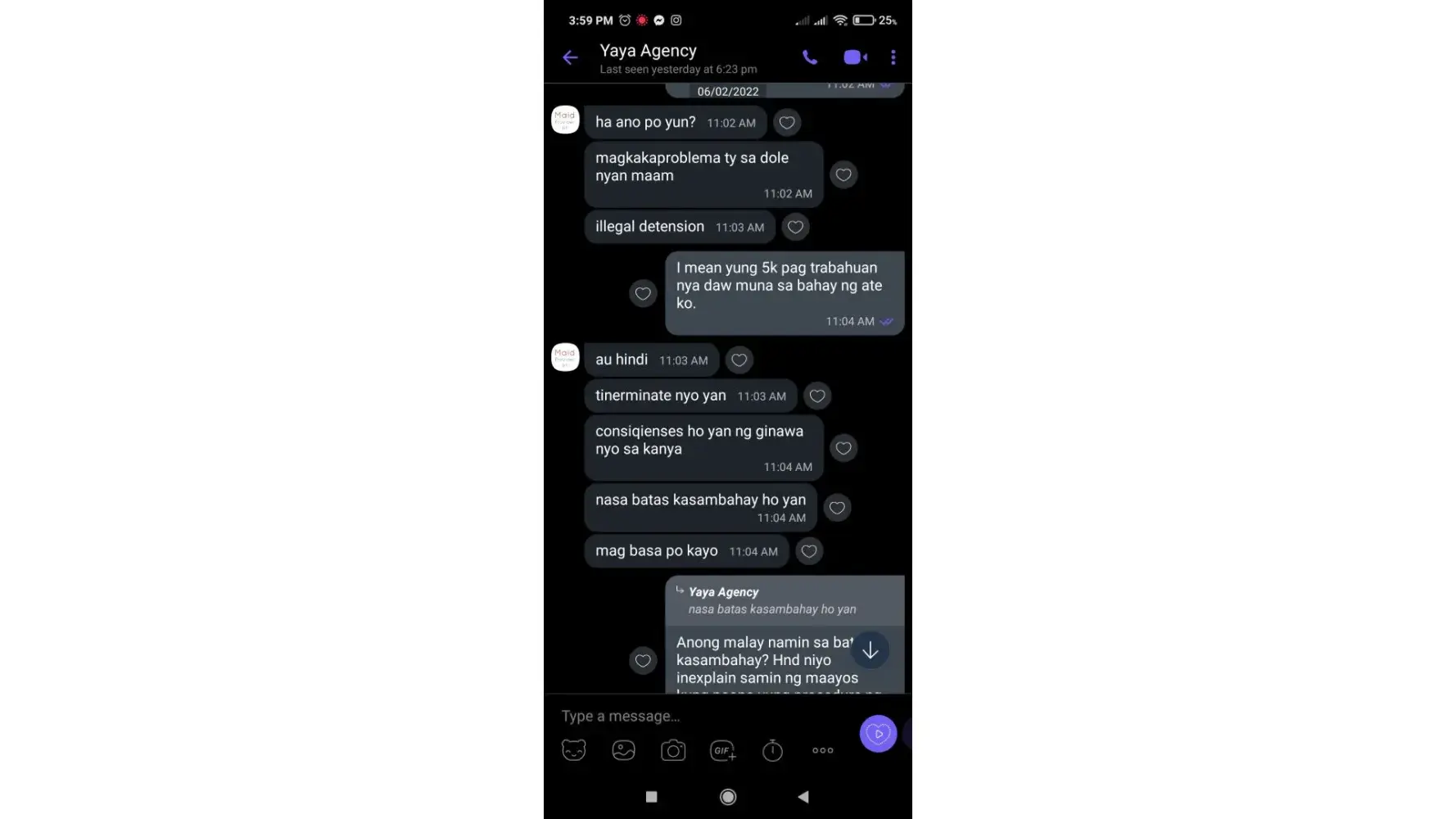This screenshot has height=819, width=1456.
Task: Open the camera to take a photo
Action: click(673, 750)
